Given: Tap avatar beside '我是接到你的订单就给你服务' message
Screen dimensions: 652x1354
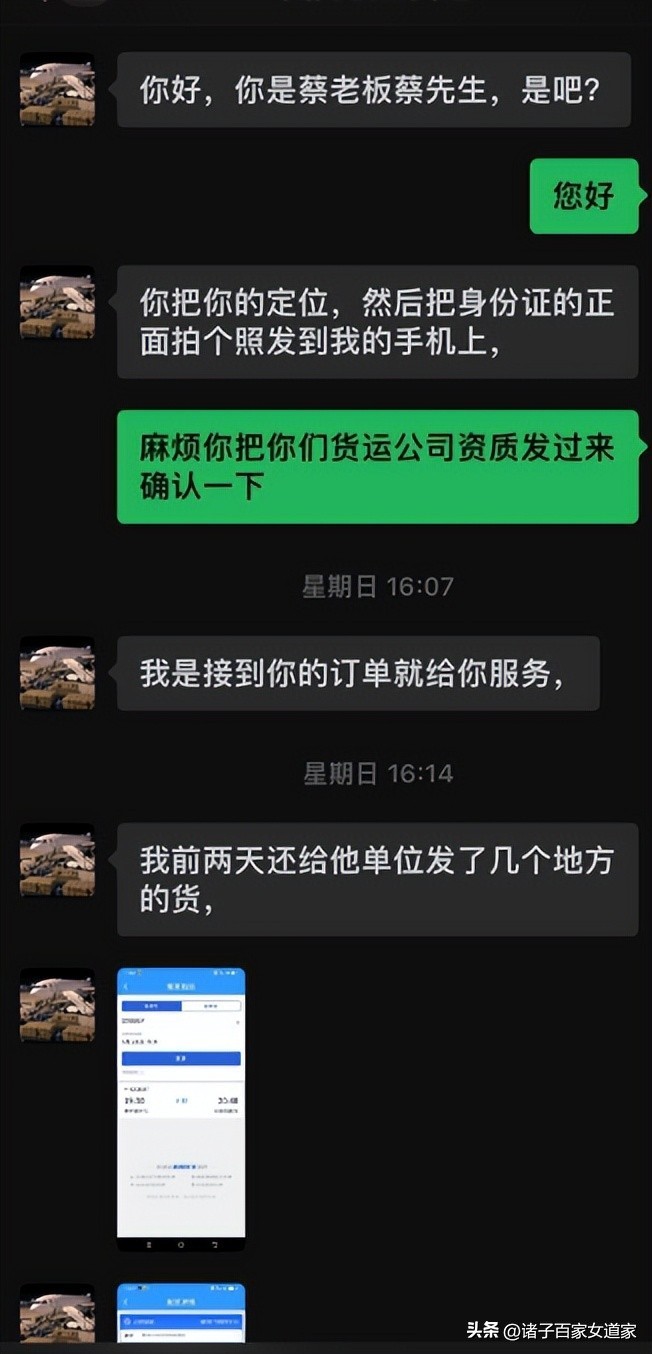Looking at the screenshot, I should coord(57,673).
